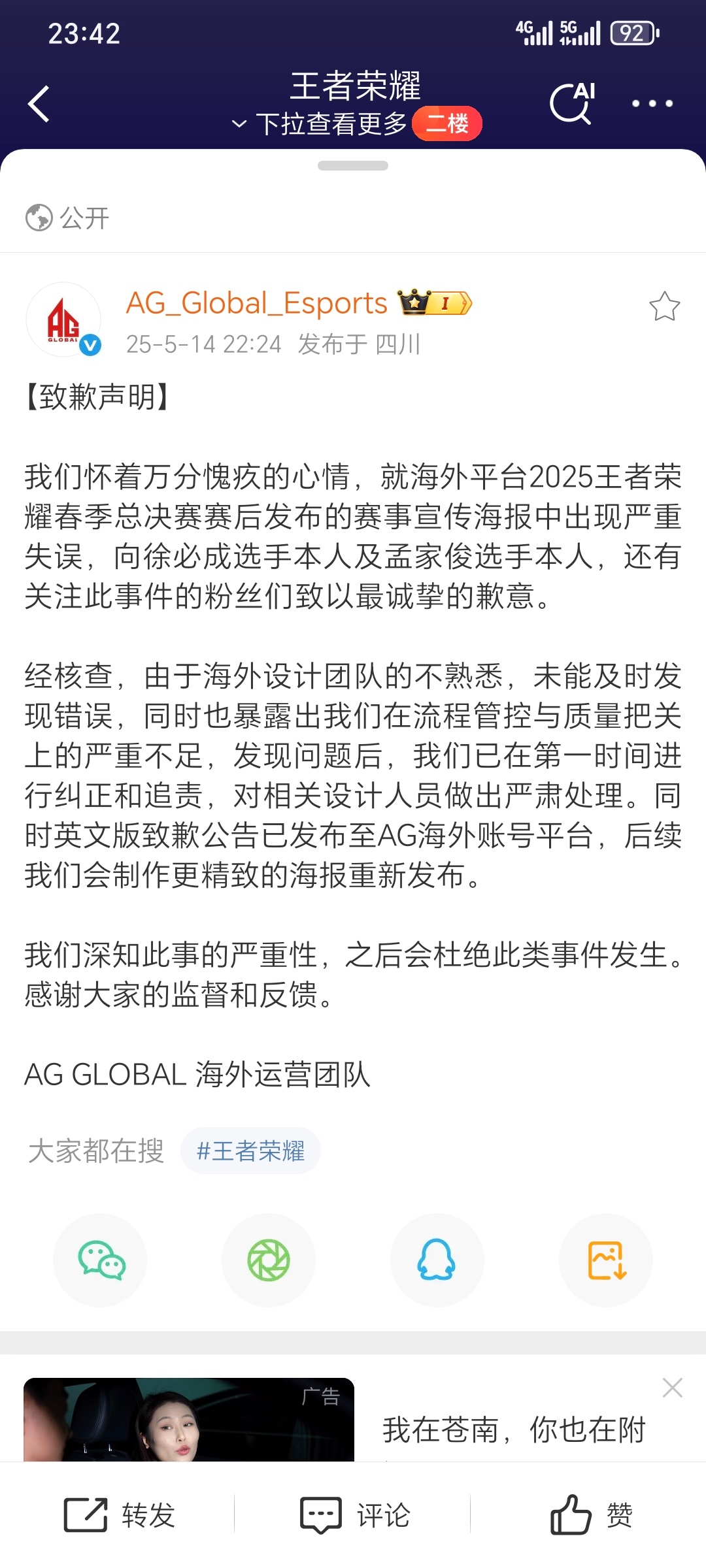Image resolution: width=706 pixels, height=1568 pixels.
Task: Favorite this post with the star icon
Action: 664,306
